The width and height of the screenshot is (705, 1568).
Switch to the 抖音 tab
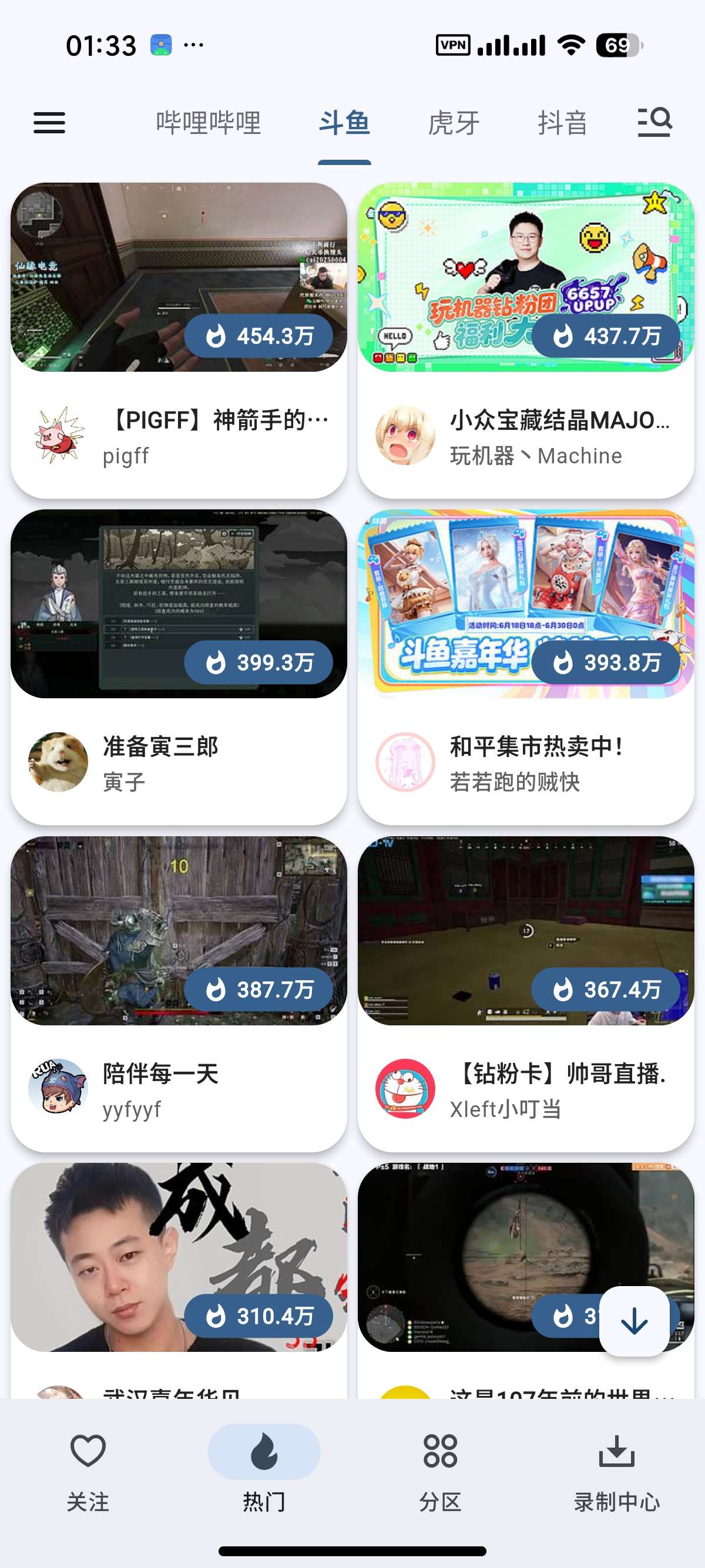coord(563,123)
